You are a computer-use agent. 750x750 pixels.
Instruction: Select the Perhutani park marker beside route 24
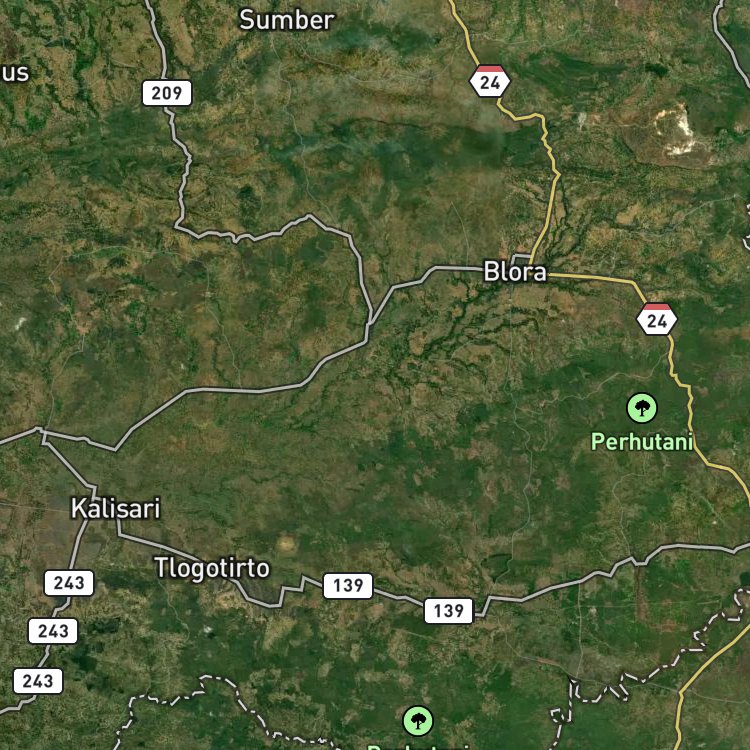point(642,408)
